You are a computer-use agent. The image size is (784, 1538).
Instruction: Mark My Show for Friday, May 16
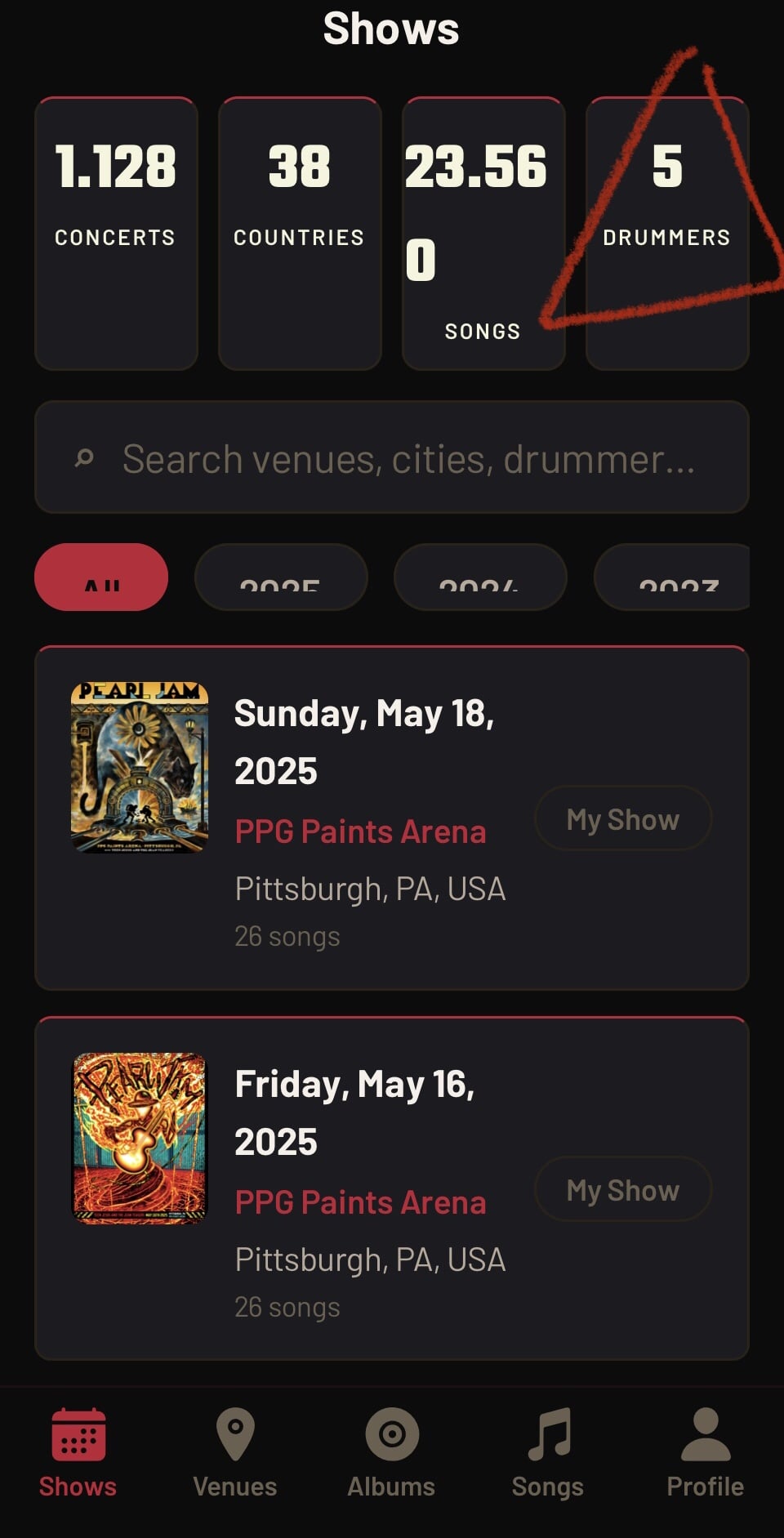623,1189
